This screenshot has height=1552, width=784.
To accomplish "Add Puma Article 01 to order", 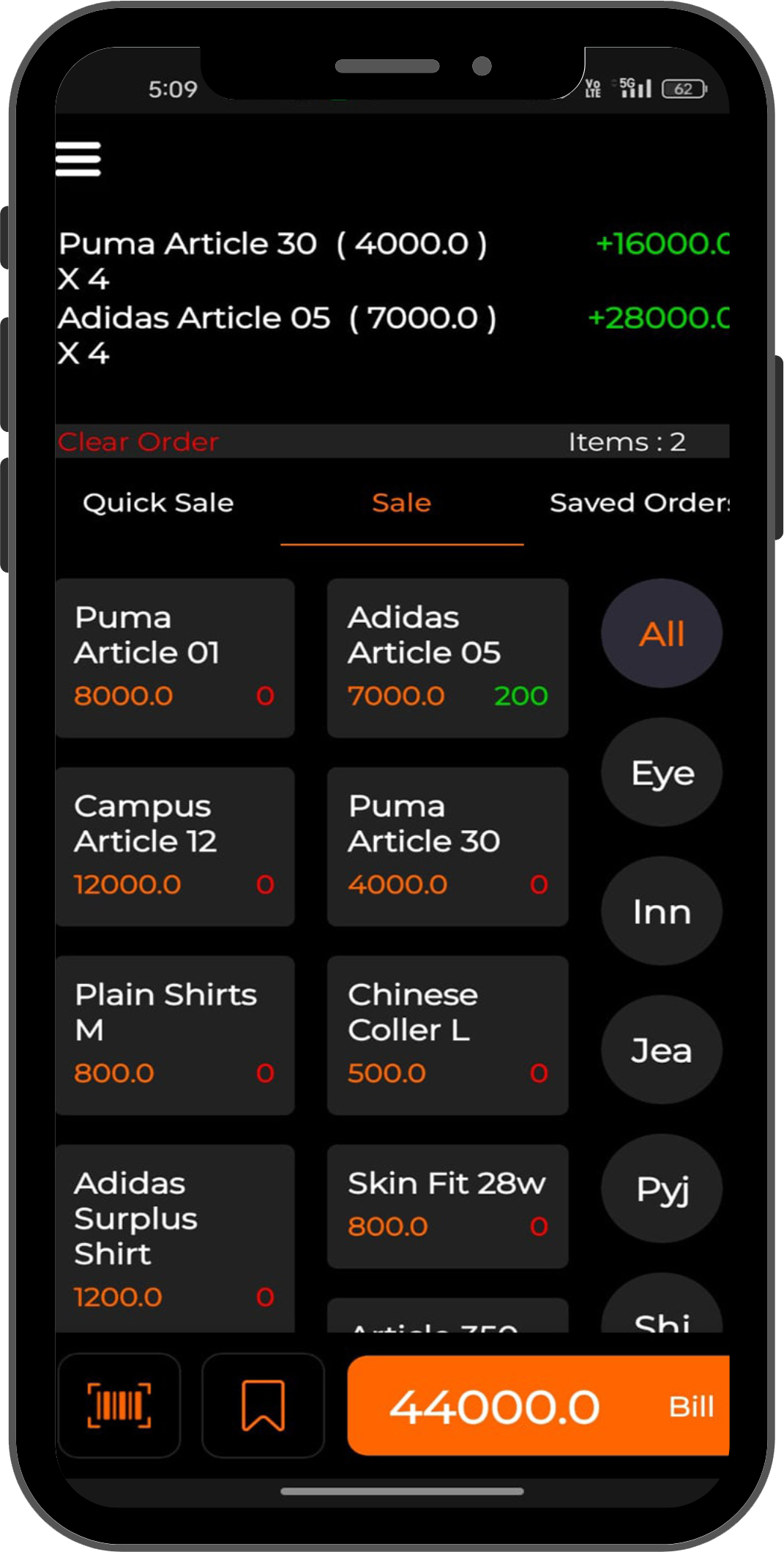I will pos(175,657).
